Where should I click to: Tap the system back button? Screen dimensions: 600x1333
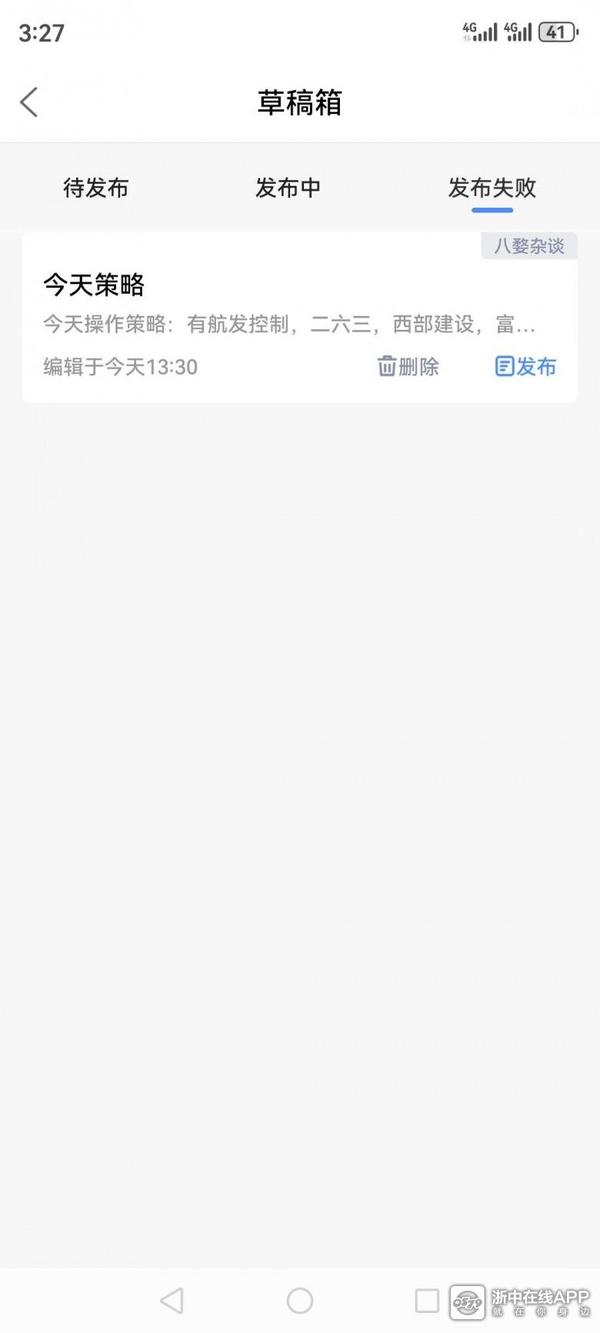(172, 1300)
